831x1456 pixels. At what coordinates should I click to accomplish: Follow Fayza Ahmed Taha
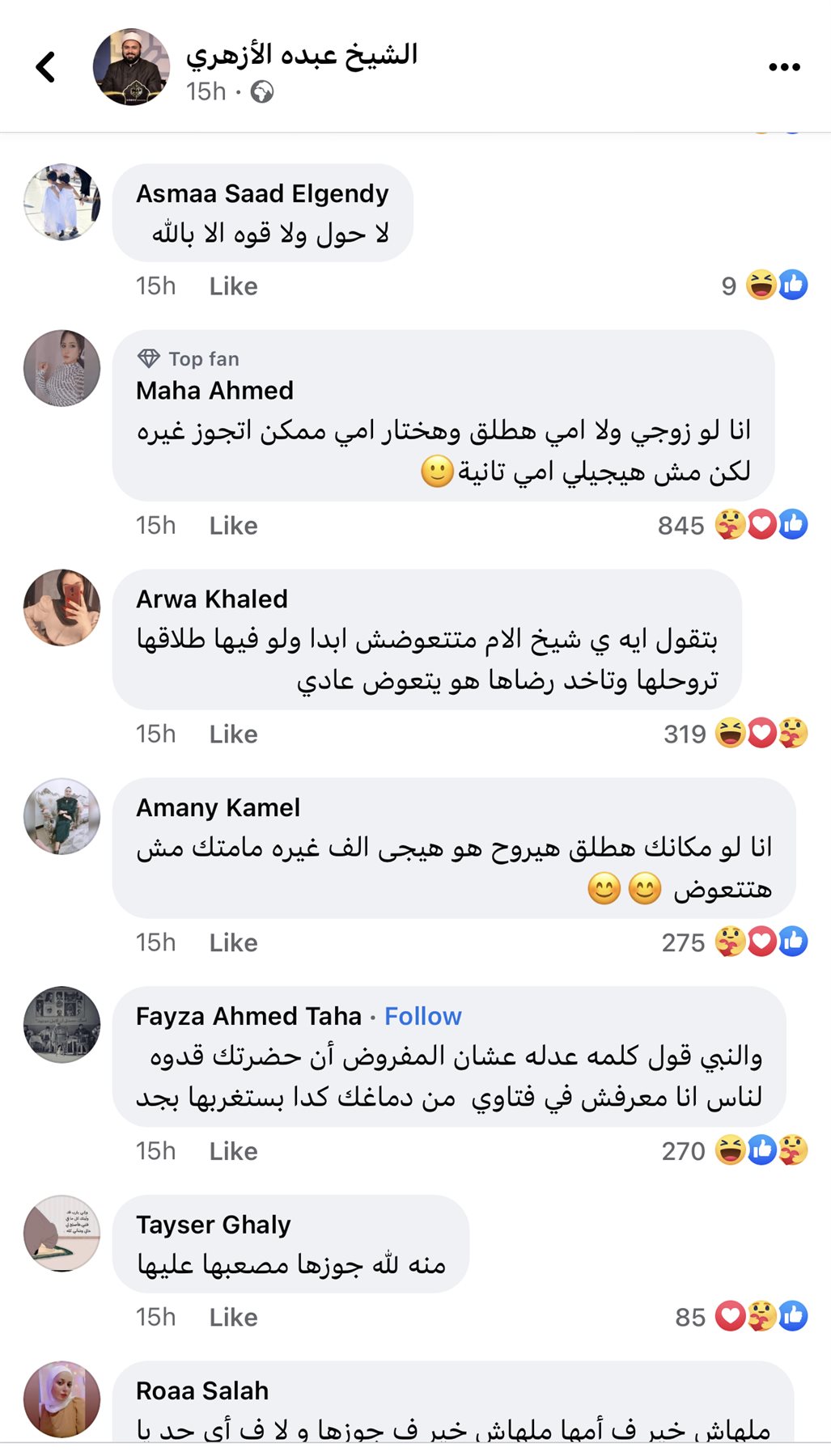422,1017
